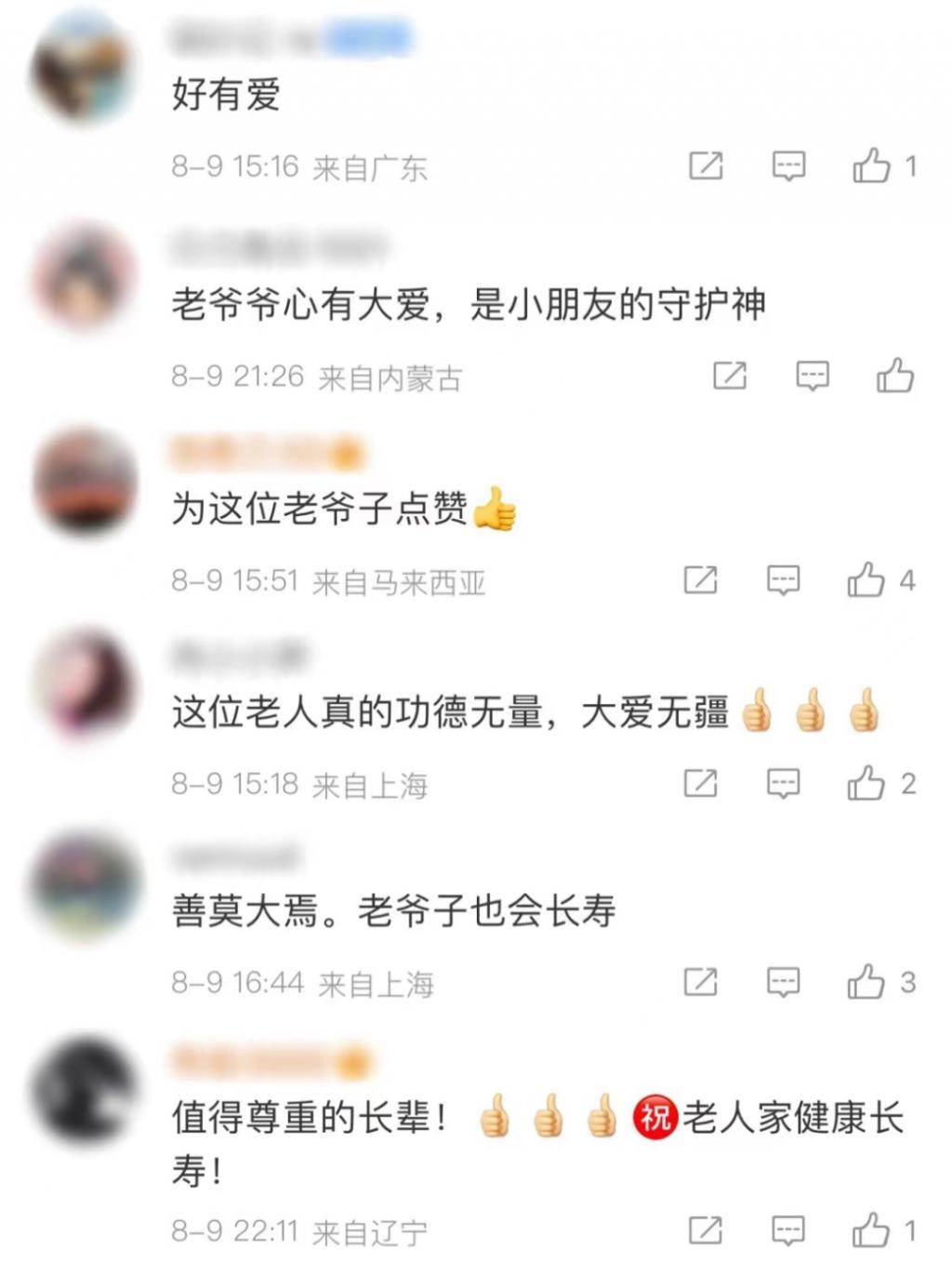Like the comment "善莫大焉"
This screenshot has width=952, height=1272.
pyautogui.click(x=866, y=982)
